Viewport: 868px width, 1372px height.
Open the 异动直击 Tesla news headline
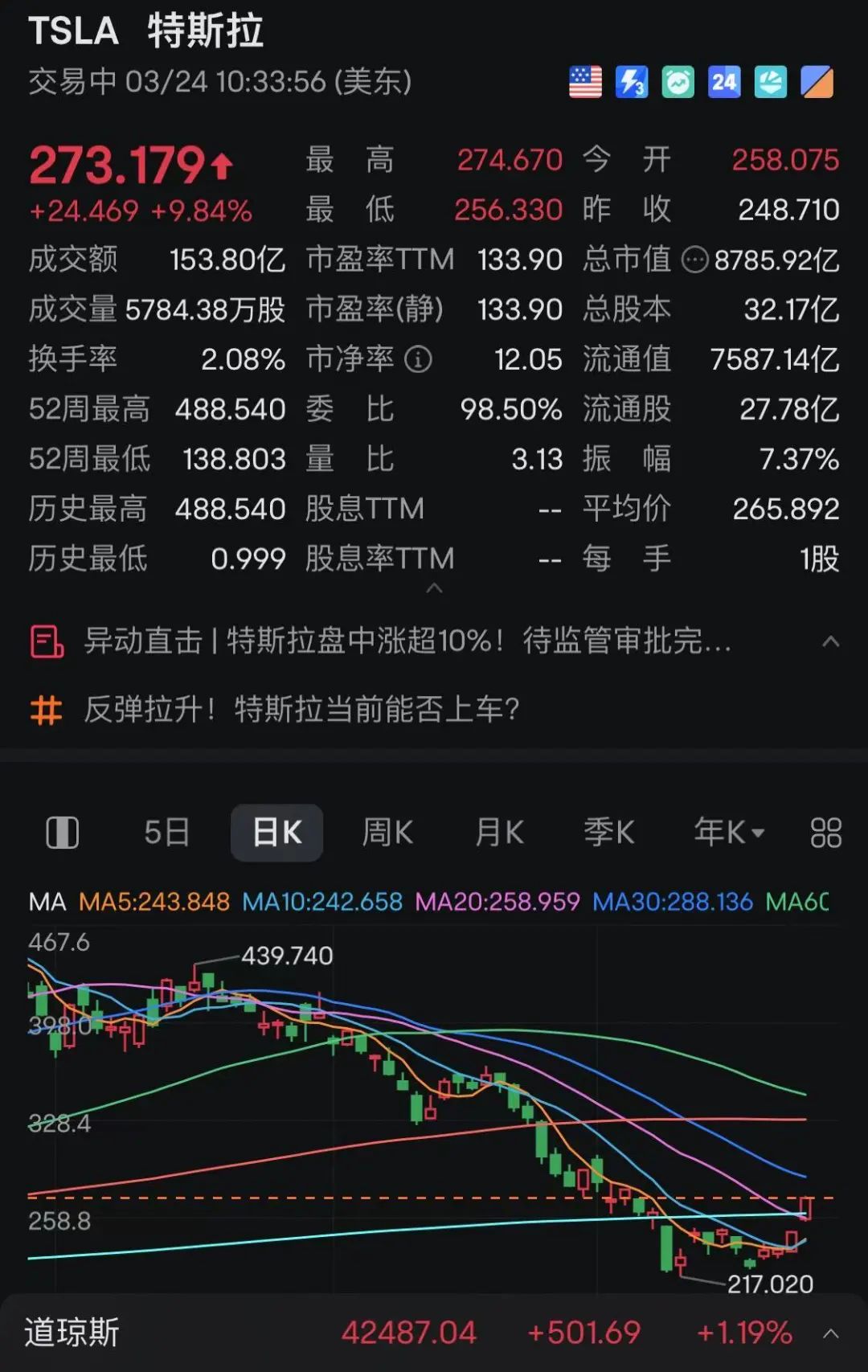click(407, 641)
